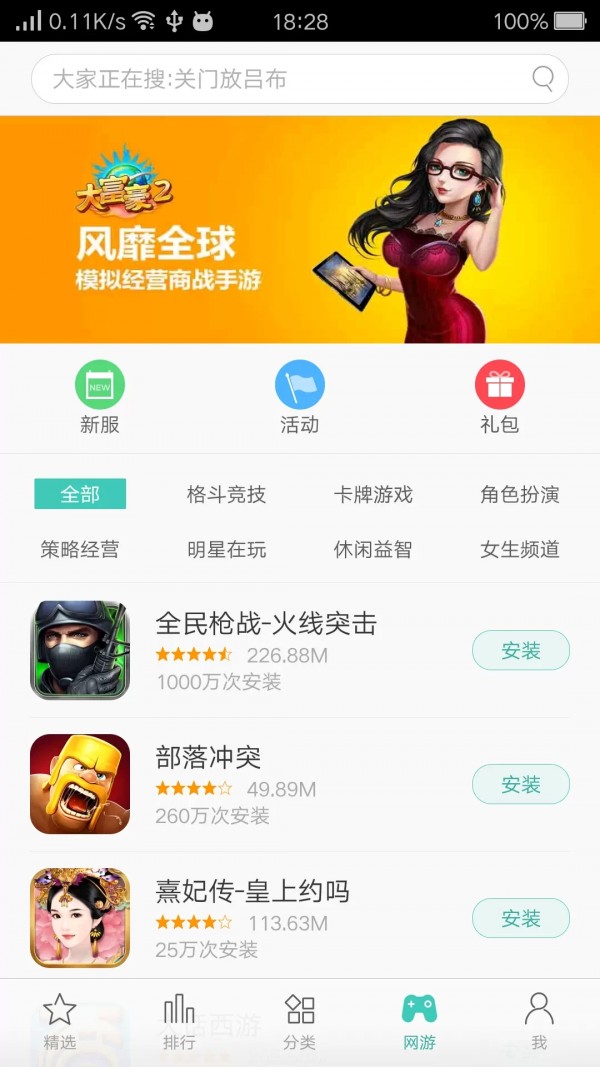
Task: Open the 活动 events section
Action: tap(300, 397)
